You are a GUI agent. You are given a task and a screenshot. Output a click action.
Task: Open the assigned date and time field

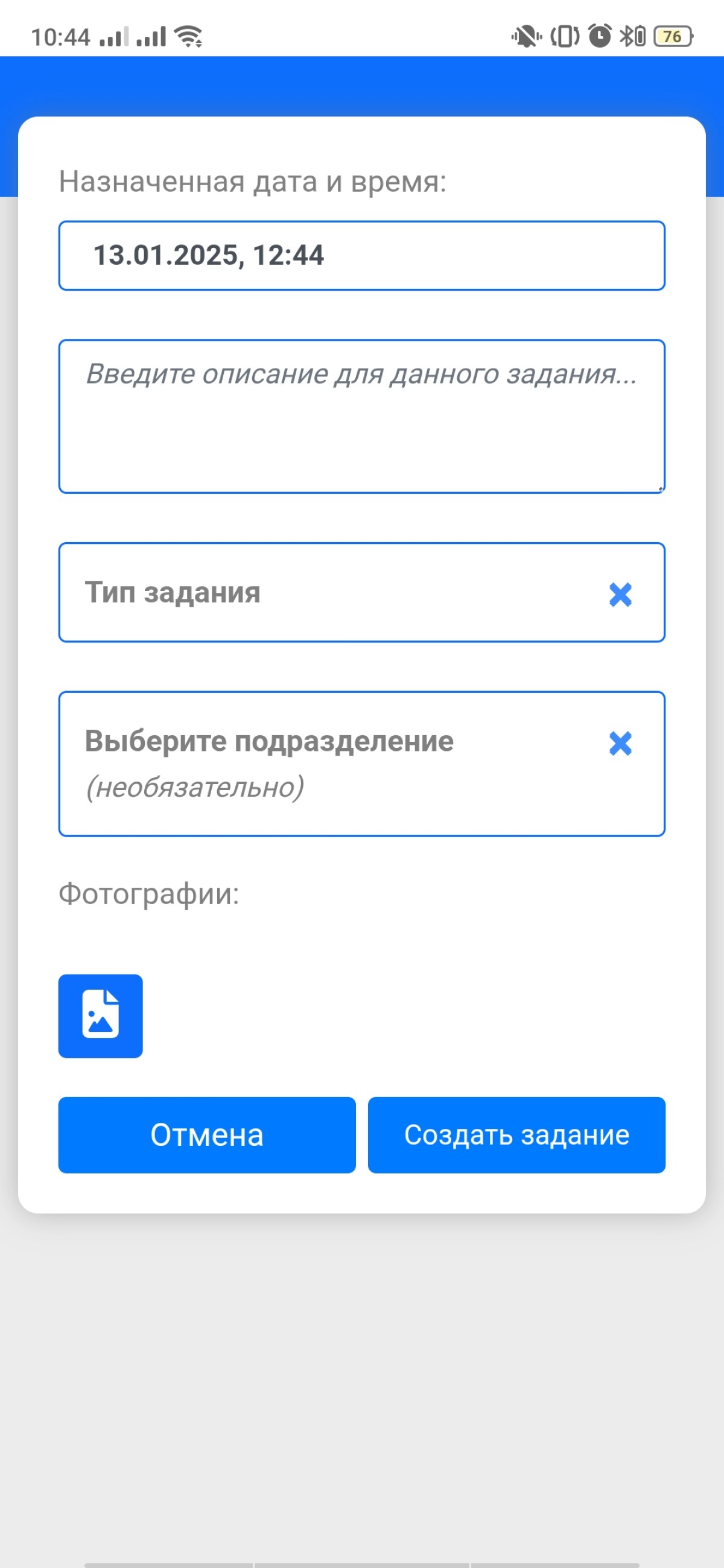[x=361, y=256]
